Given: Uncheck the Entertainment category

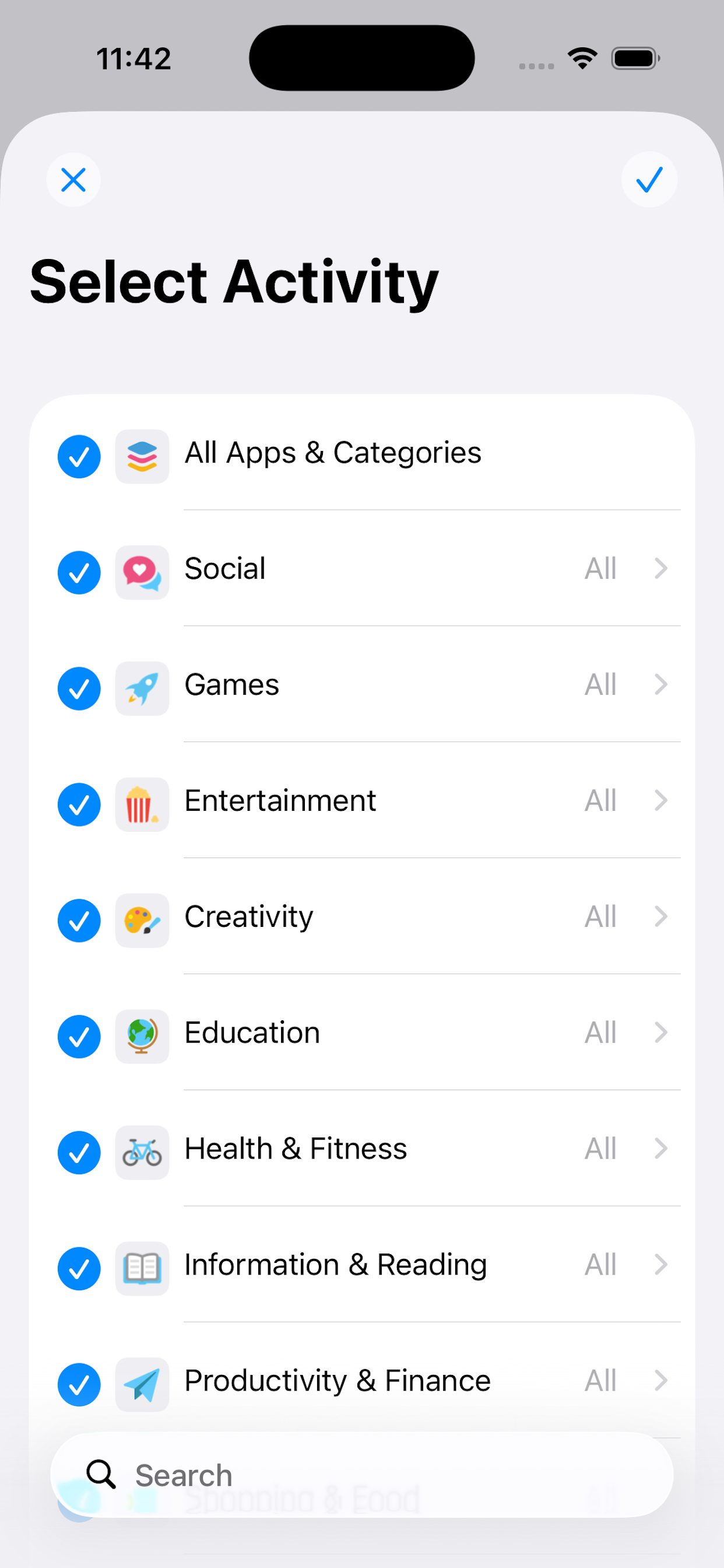Looking at the screenshot, I should tap(79, 804).
